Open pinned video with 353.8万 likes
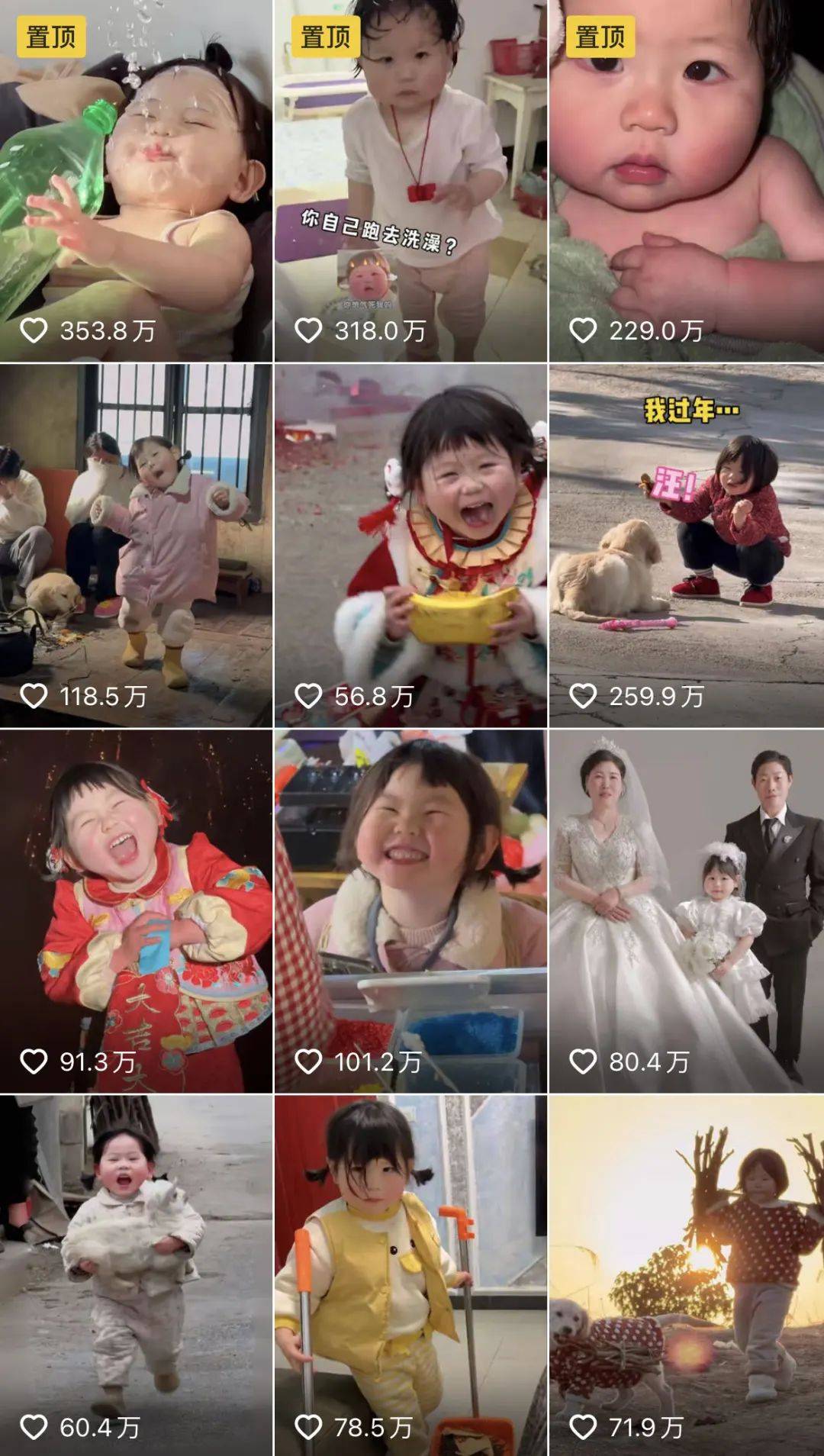The height and width of the screenshot is (1456, 824). tap(136, 181)
